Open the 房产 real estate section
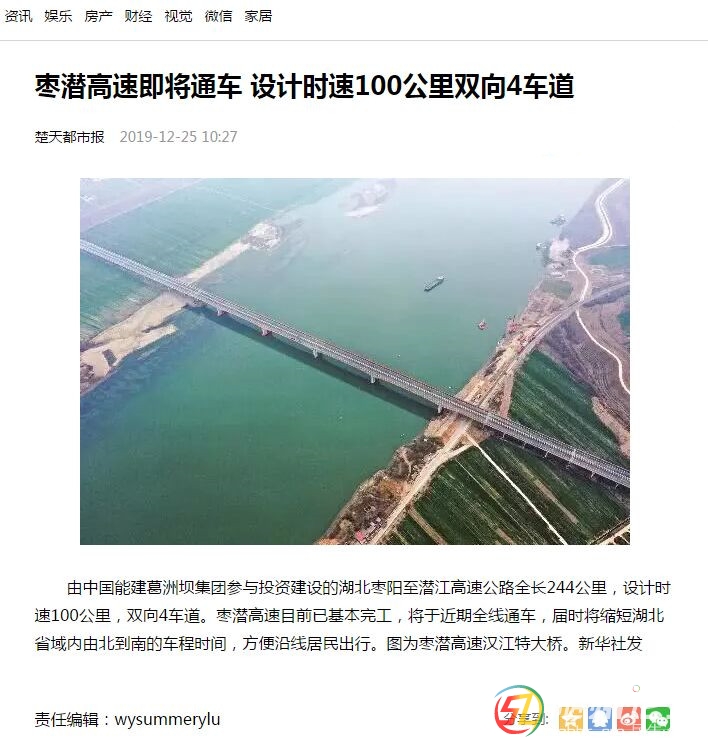 point(98,16)
